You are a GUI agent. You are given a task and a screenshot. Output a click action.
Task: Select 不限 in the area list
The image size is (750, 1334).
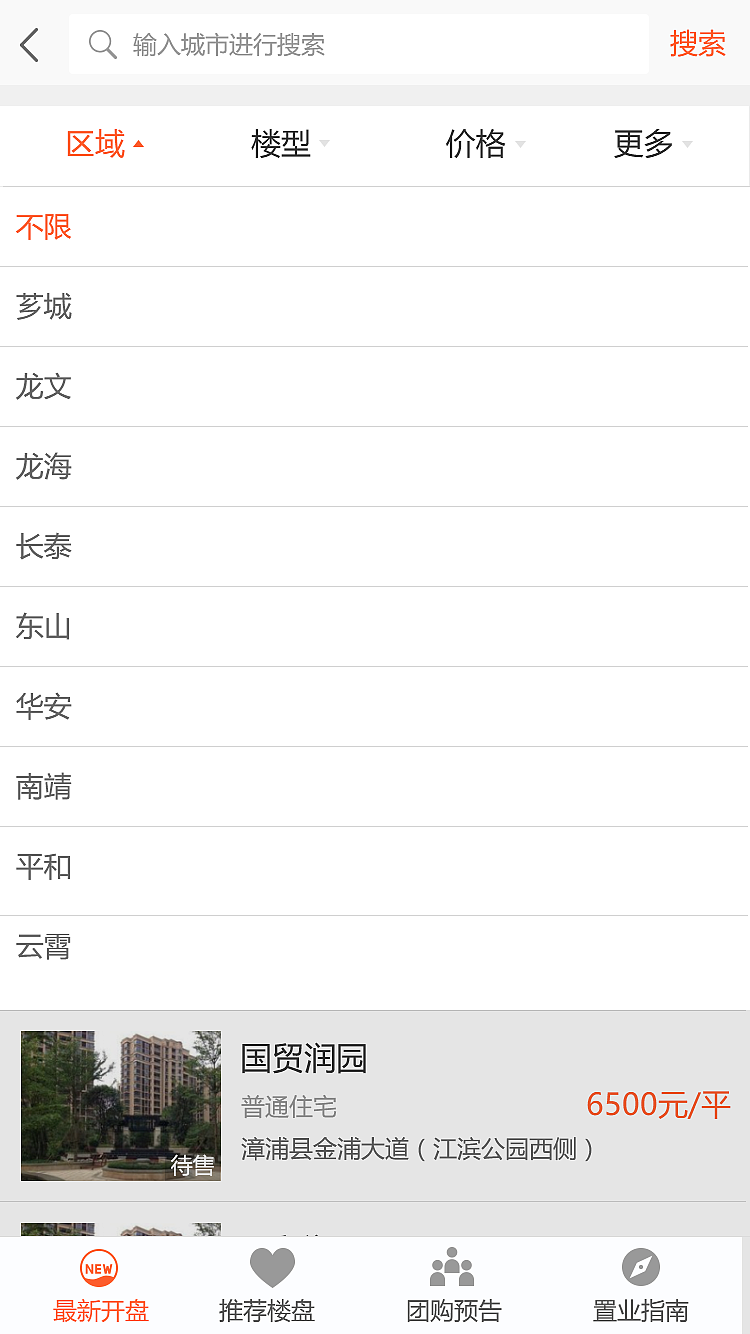[44, 227]
